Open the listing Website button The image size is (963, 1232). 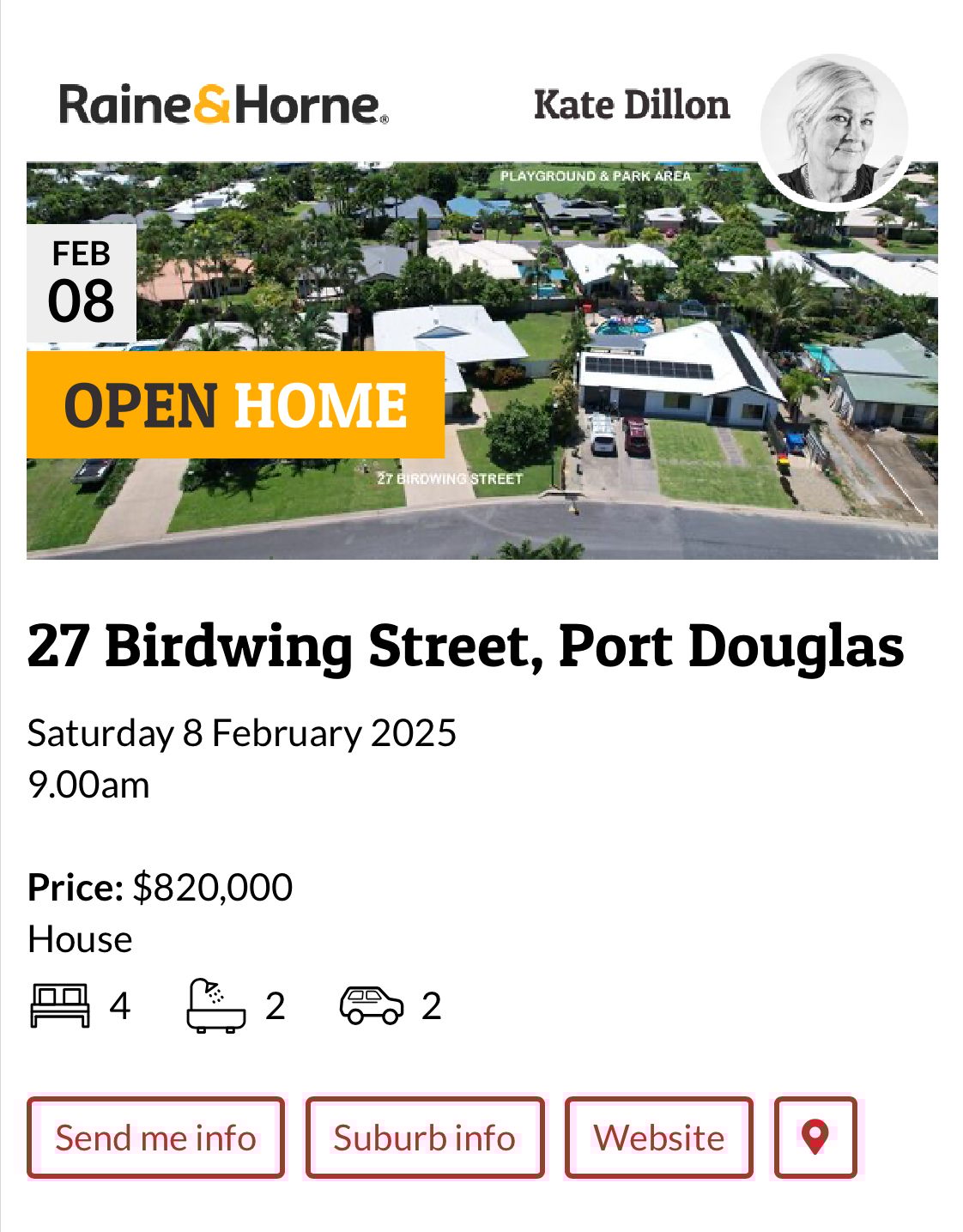click(x=658, y=1138)
